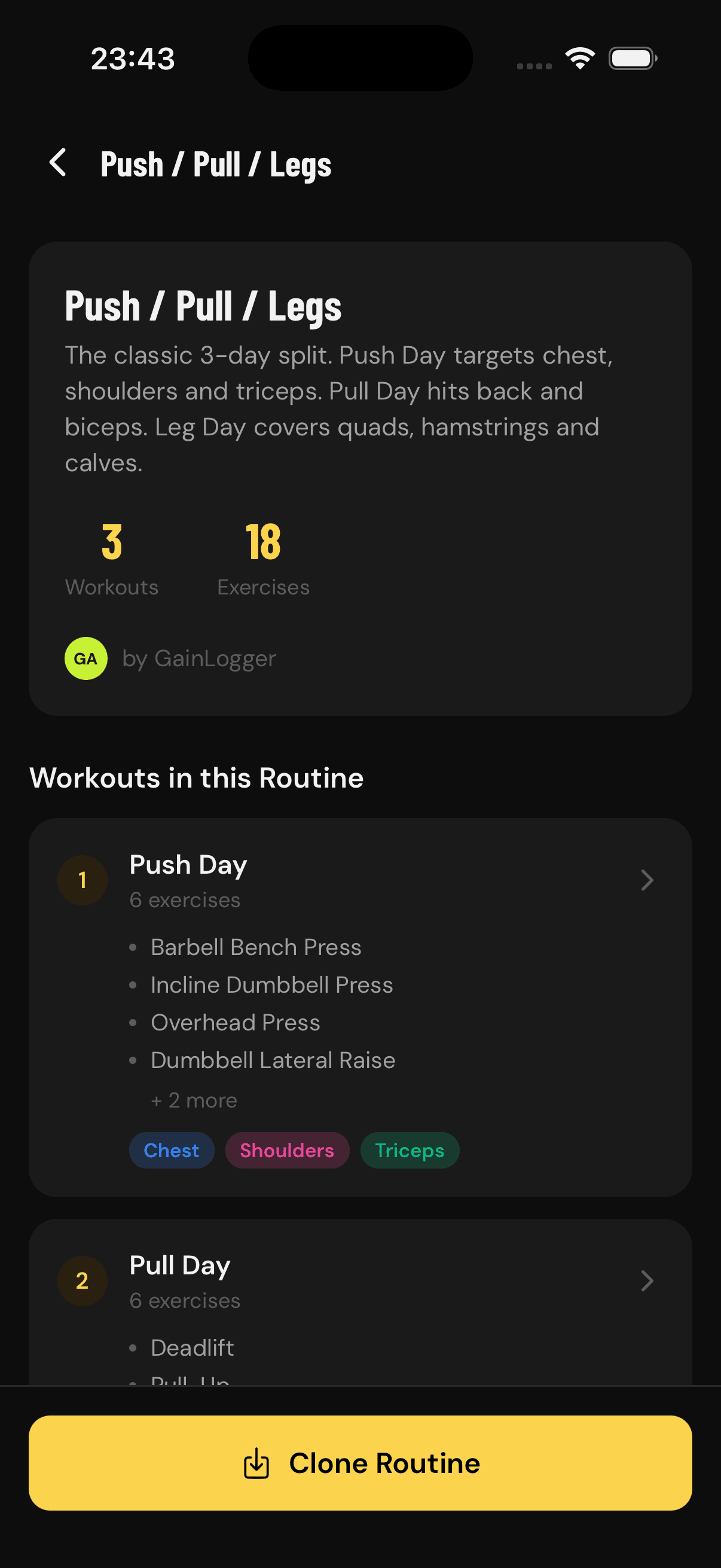This screenshot has height=1568, width=721.
Task: Open Push Day via its arrow icon
Action: tap(647, 880)
